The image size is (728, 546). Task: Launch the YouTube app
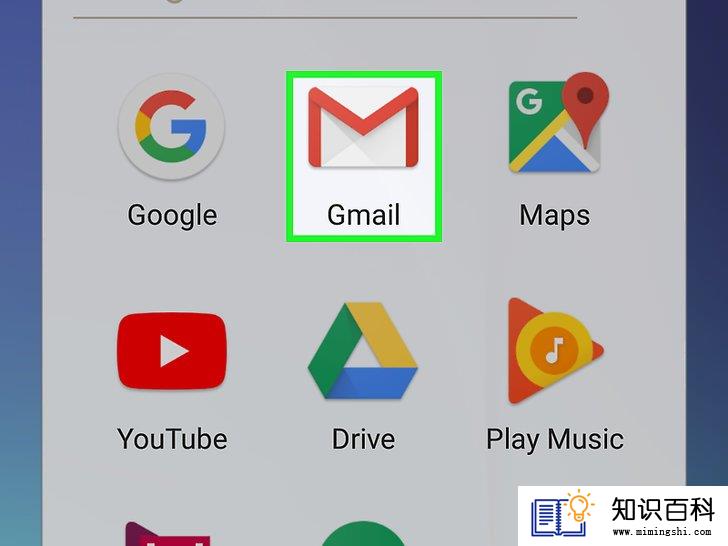tap(172, 351)
